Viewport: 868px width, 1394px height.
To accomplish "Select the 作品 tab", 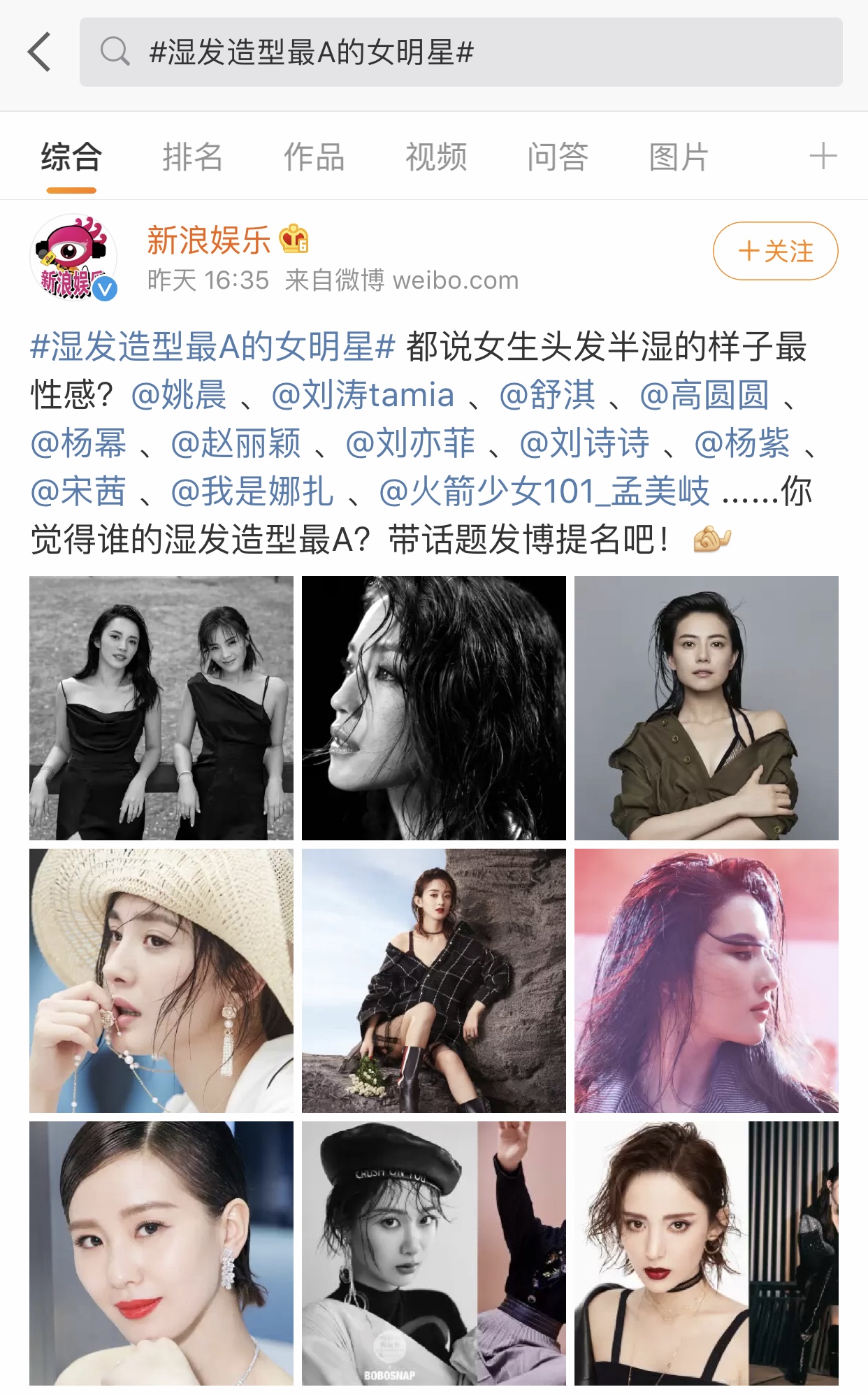I will pyautogui.click(x=313, y=155).
